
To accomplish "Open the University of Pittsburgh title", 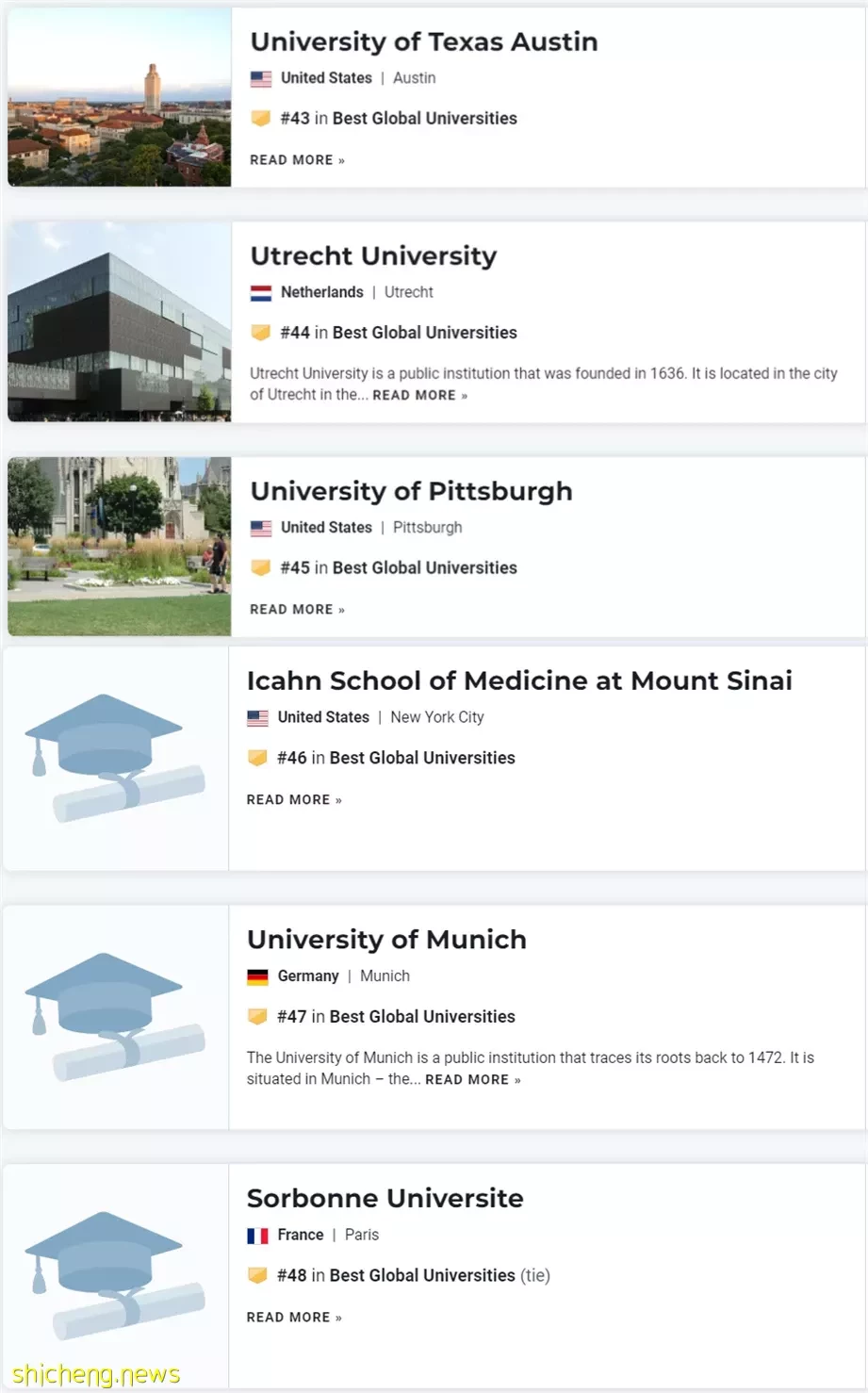I will [x=411, y=491].
